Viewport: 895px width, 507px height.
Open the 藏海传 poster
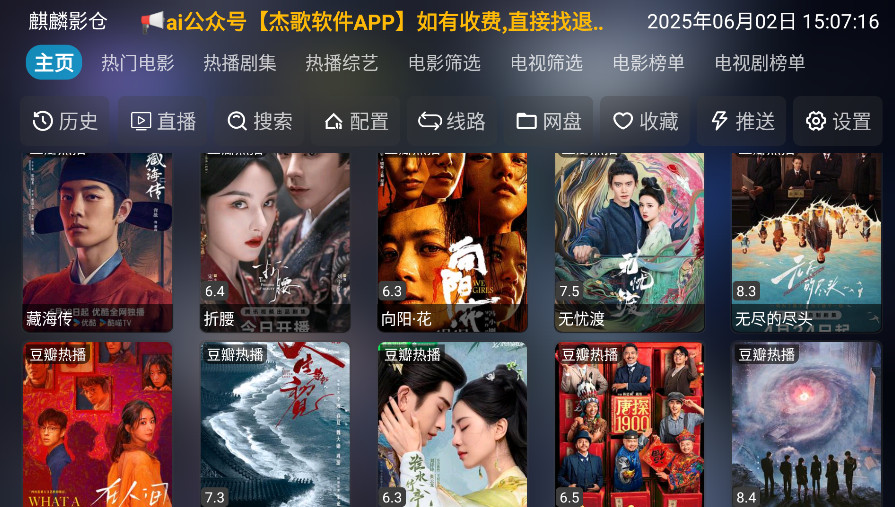click(x=98, y=240)
